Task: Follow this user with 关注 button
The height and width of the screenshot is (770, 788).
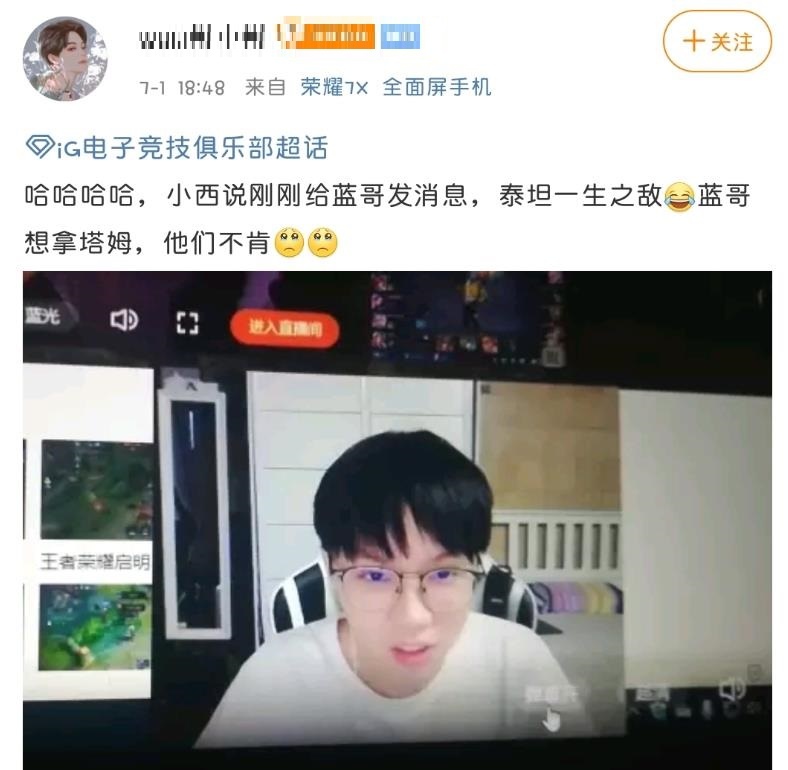Action: pos(717,42)
